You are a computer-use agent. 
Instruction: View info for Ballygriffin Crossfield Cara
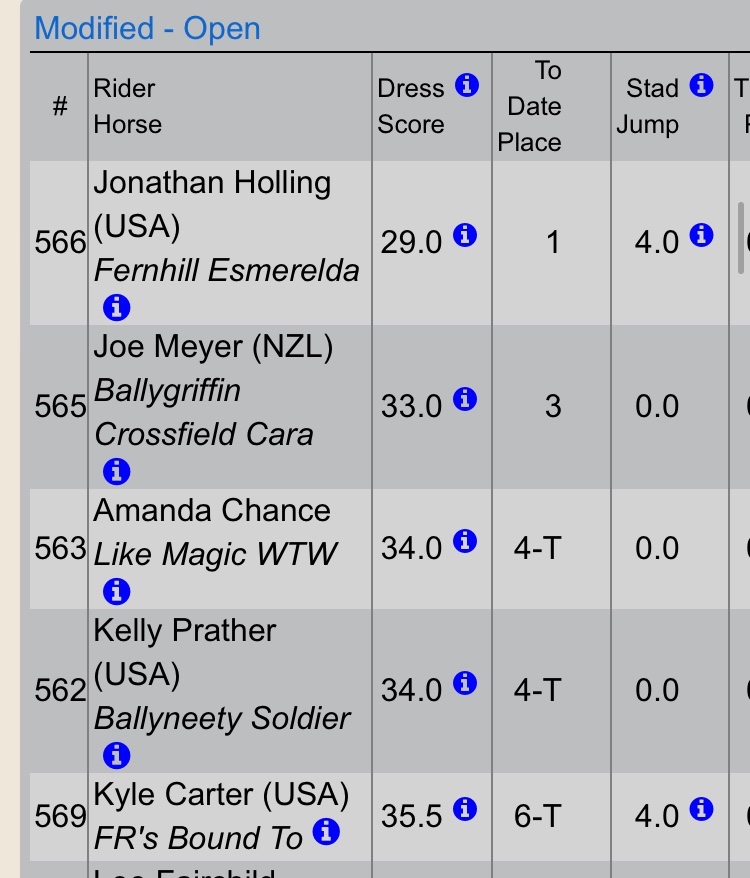click(x=117, y=471)
